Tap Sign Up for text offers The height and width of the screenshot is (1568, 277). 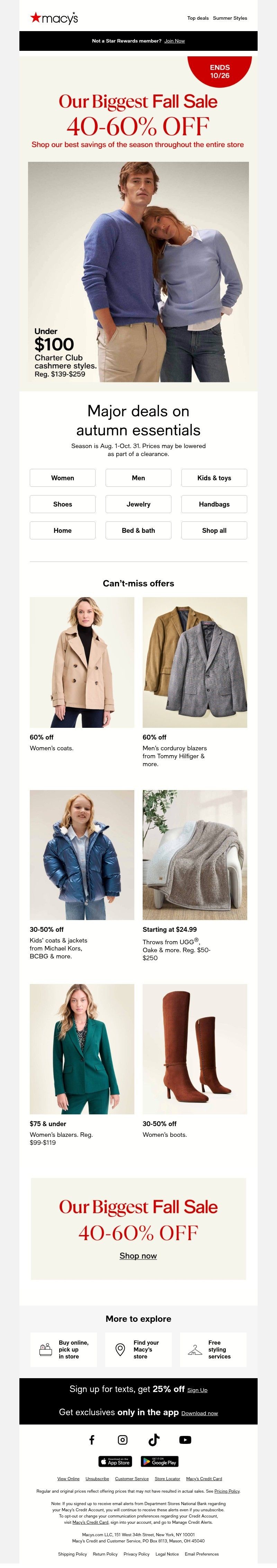point(197,1390)
